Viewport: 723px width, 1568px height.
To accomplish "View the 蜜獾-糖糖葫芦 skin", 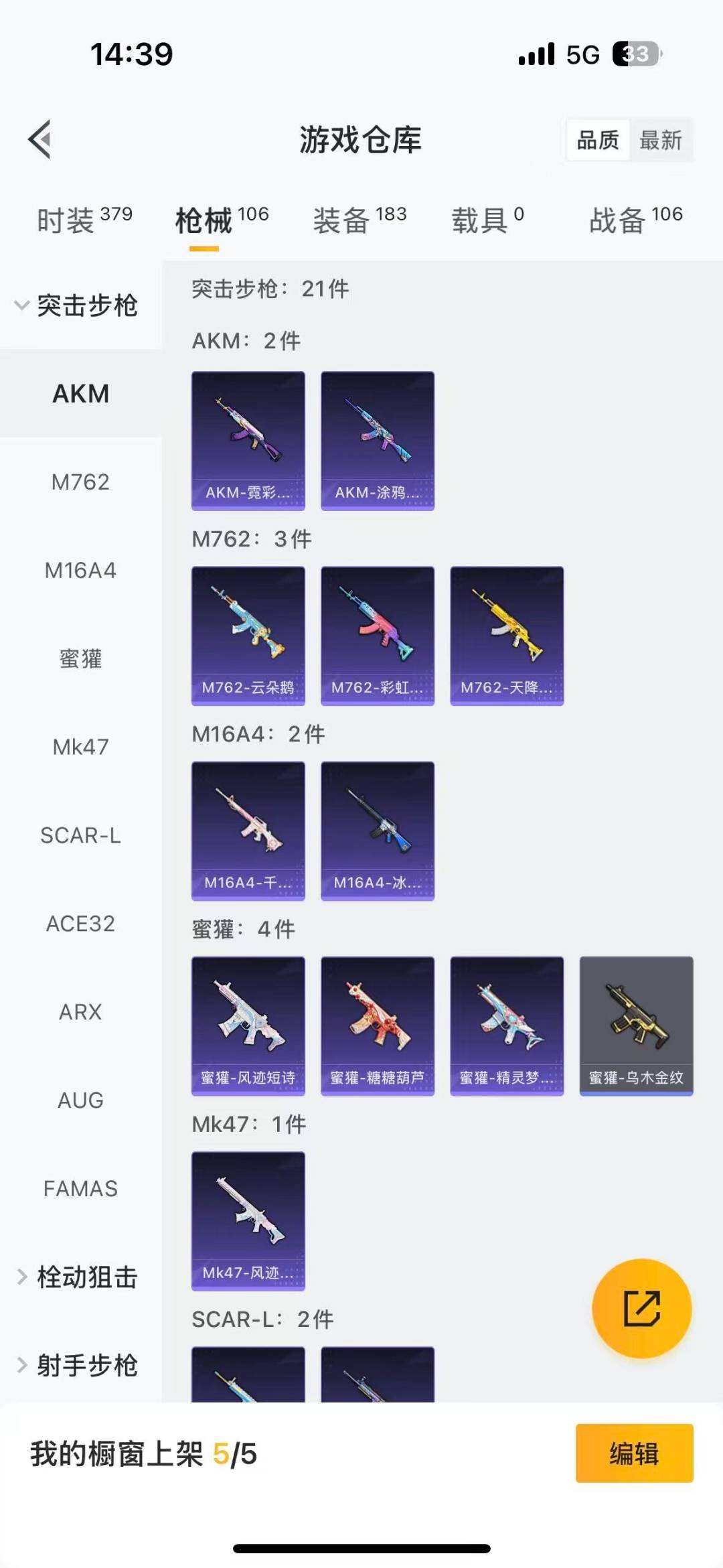I will (x=378, y=1025).
